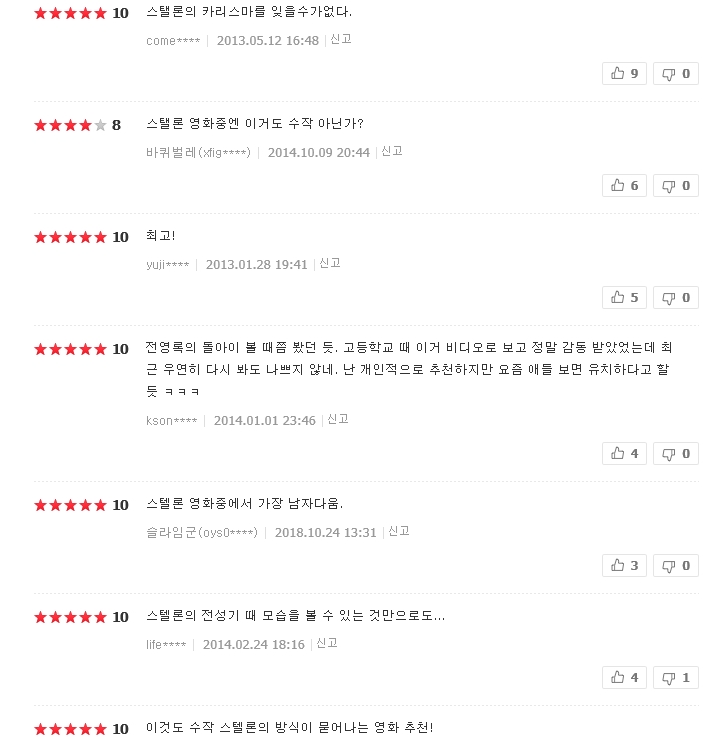Like the review by come****
Image resolution: width=718 pixels, height=745 pixels.
[x=624, y=73]
